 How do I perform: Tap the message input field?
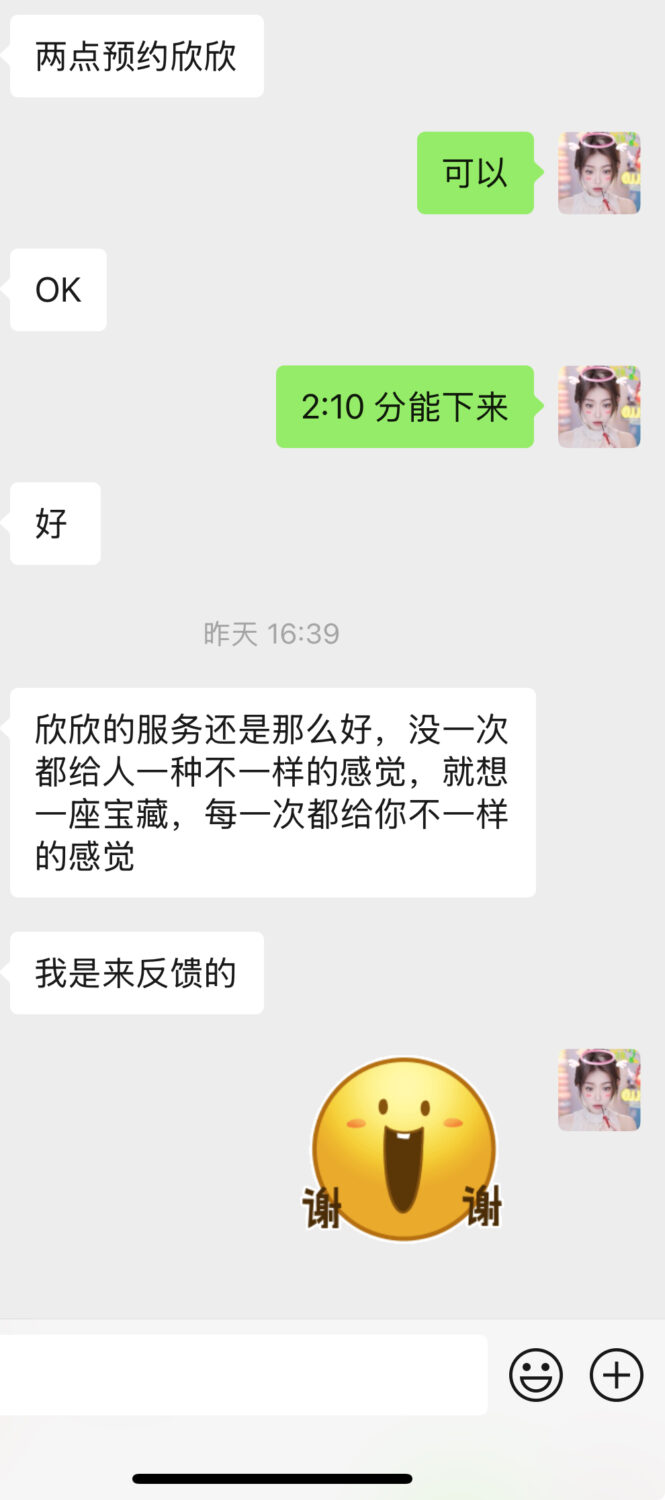pyautogui.click(x=243, y=1375)
